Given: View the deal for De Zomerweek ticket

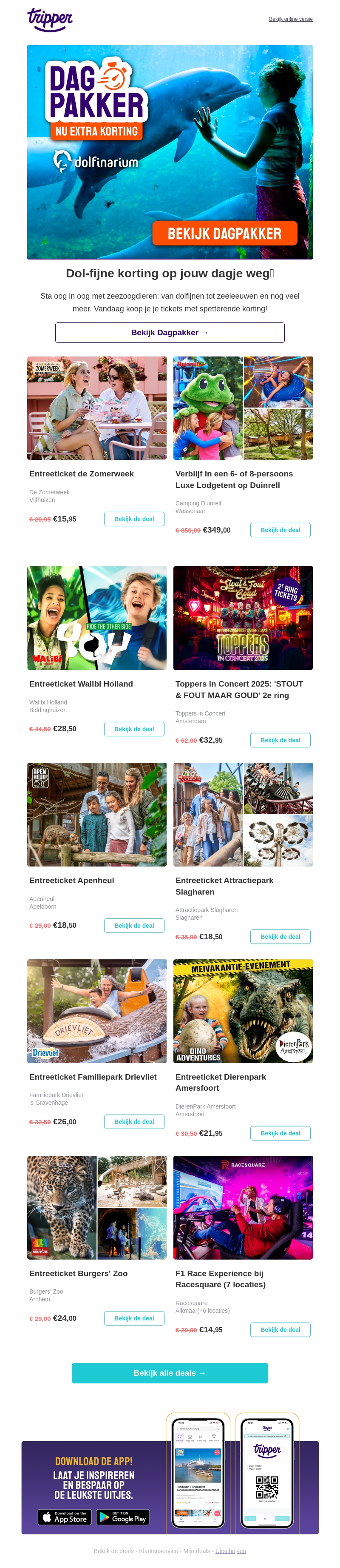Looking at the screenshot, I should coord(134,519).
